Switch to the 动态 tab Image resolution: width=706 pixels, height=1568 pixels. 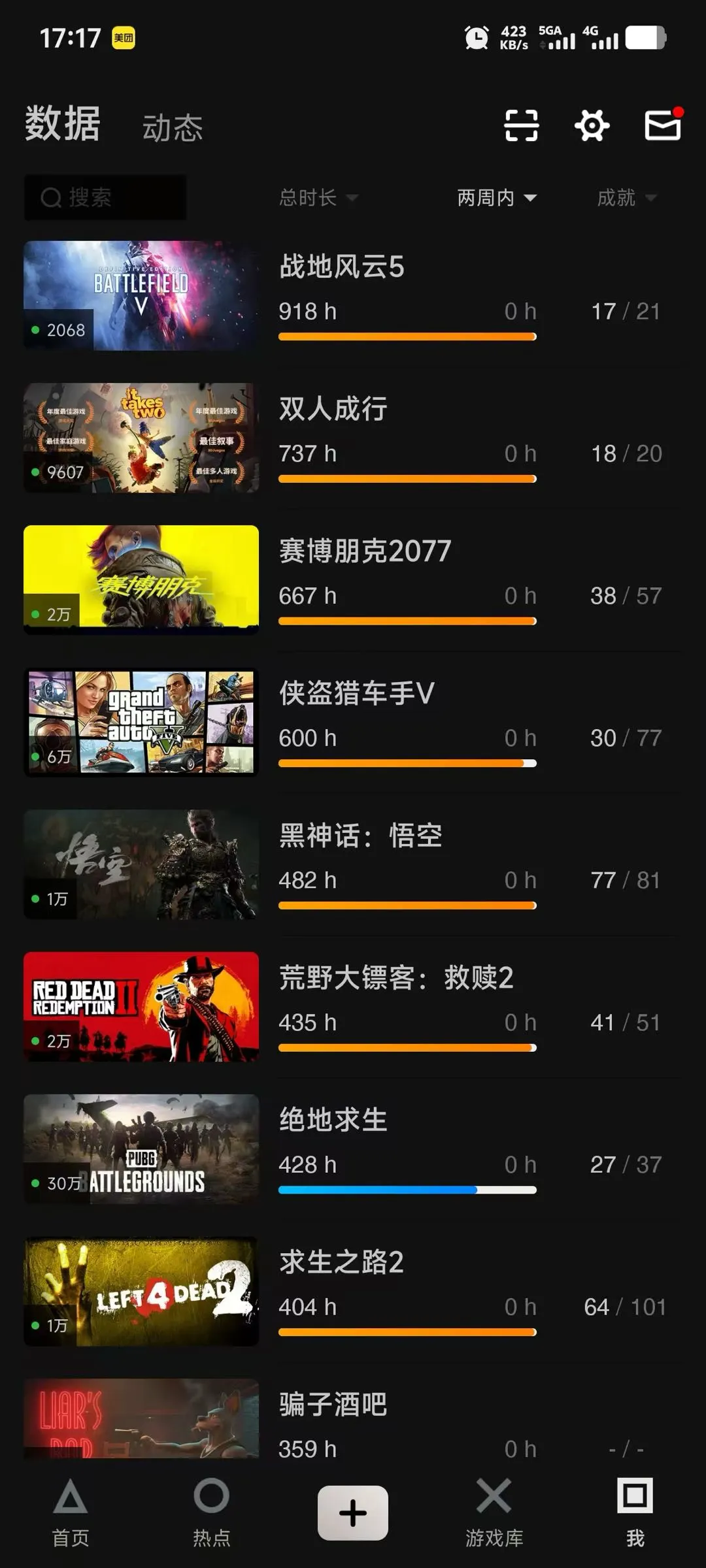coord(173,128)
